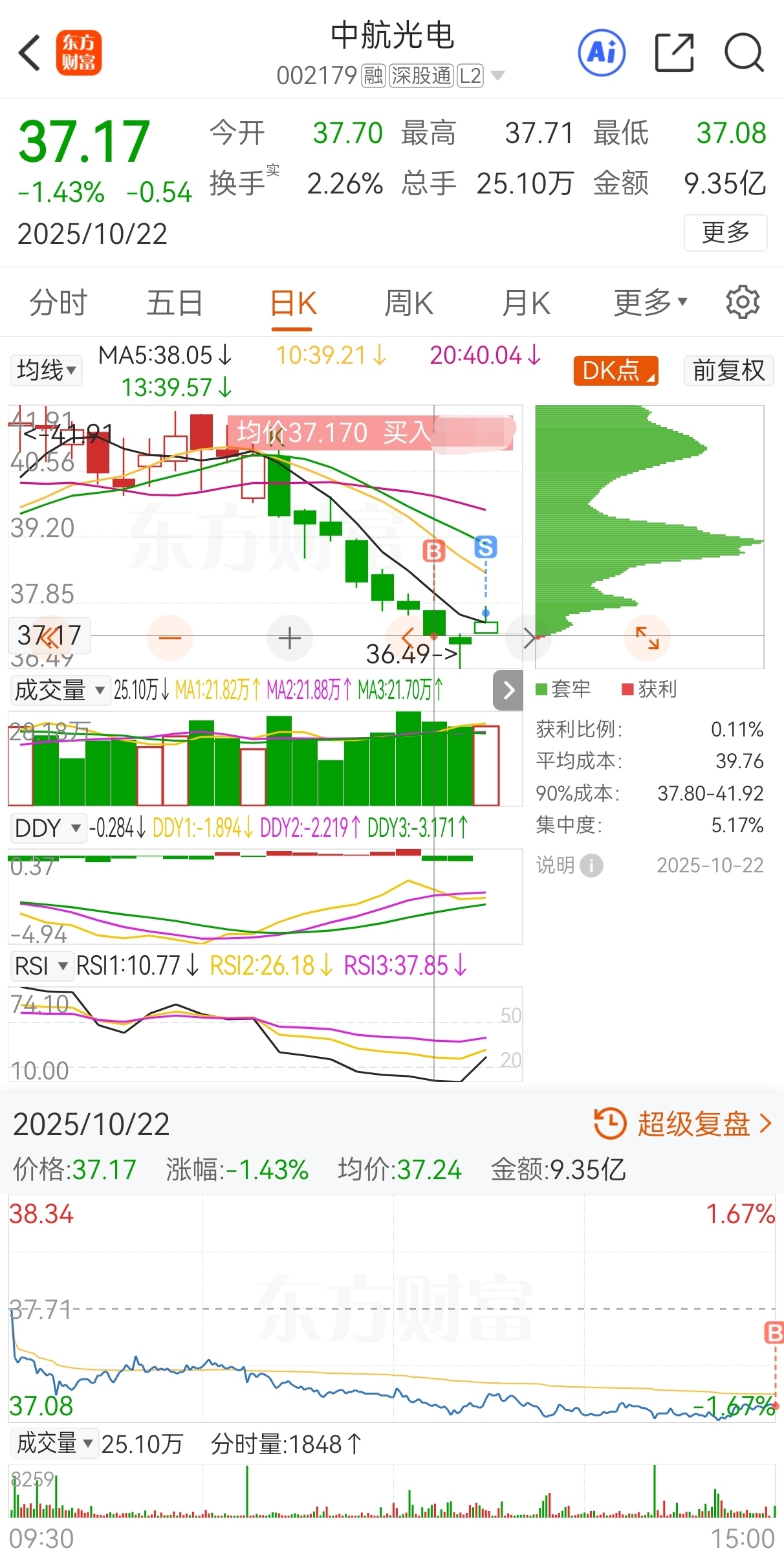Share this stock page

pyautogui.click(x=675, y=52)
